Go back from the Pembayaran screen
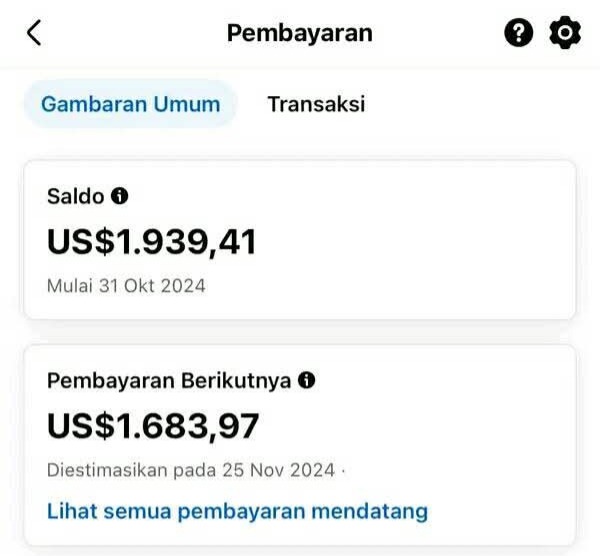The width and height of the screenshot is (600, 556). pyautogui.click(x=34, y=33)
